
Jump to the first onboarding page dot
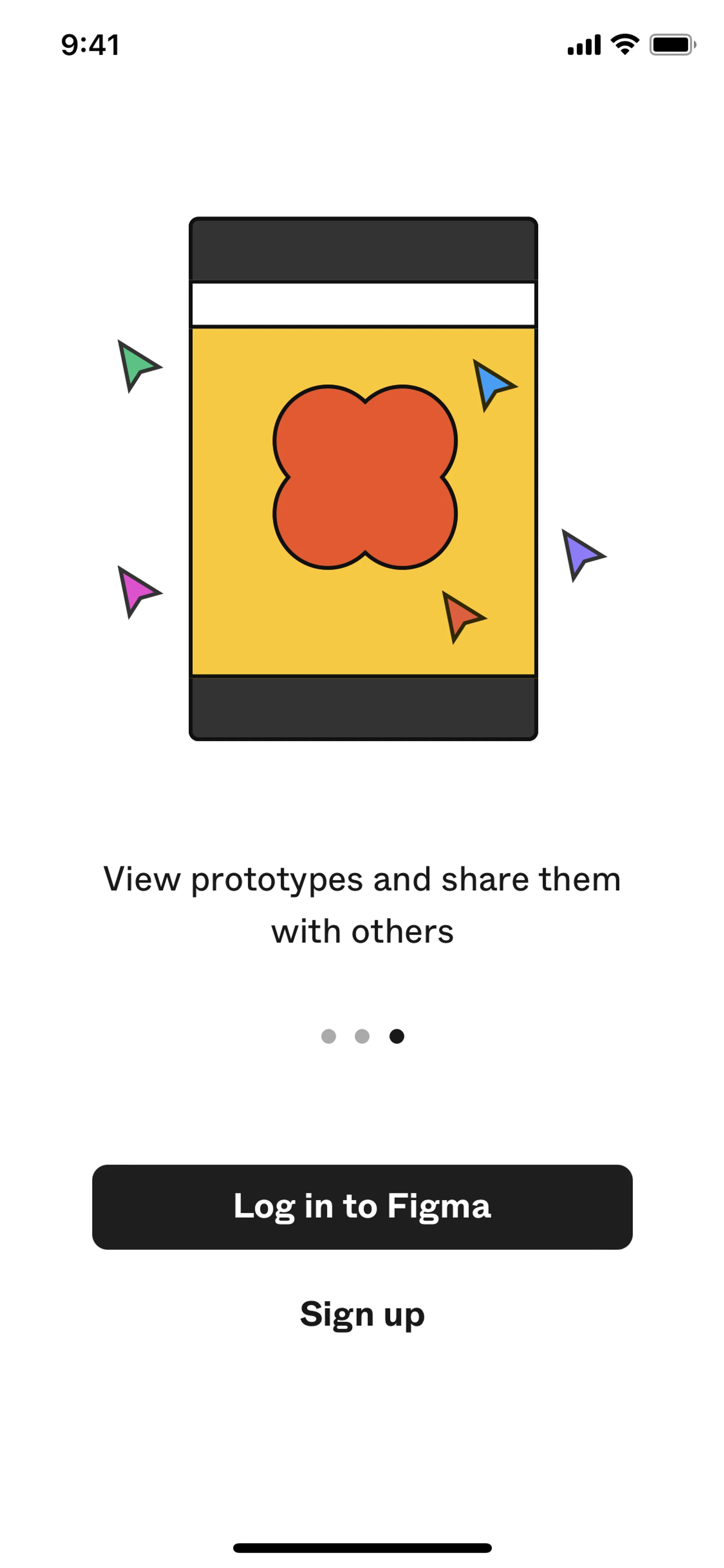coord(328,1036)
